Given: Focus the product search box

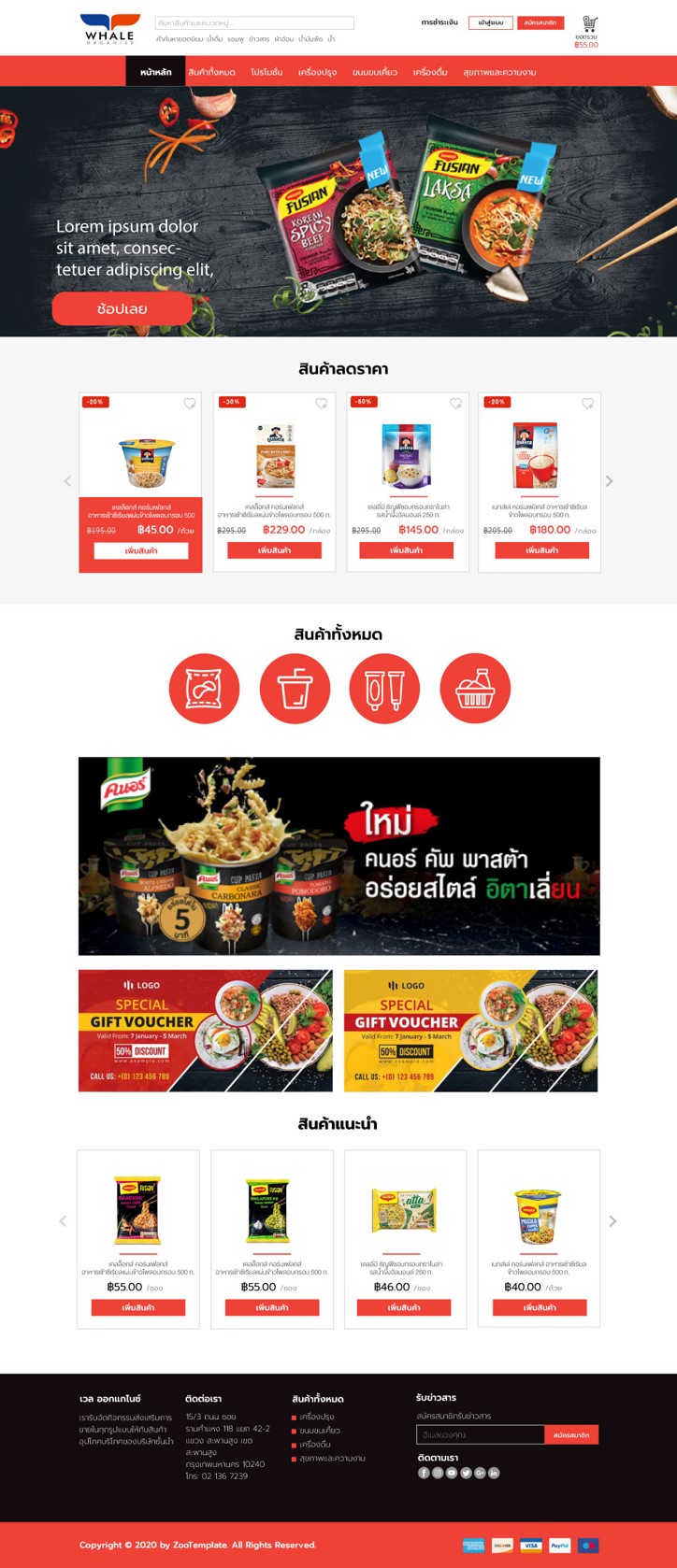Looking at the screenshot, I should tap(254, 22).
